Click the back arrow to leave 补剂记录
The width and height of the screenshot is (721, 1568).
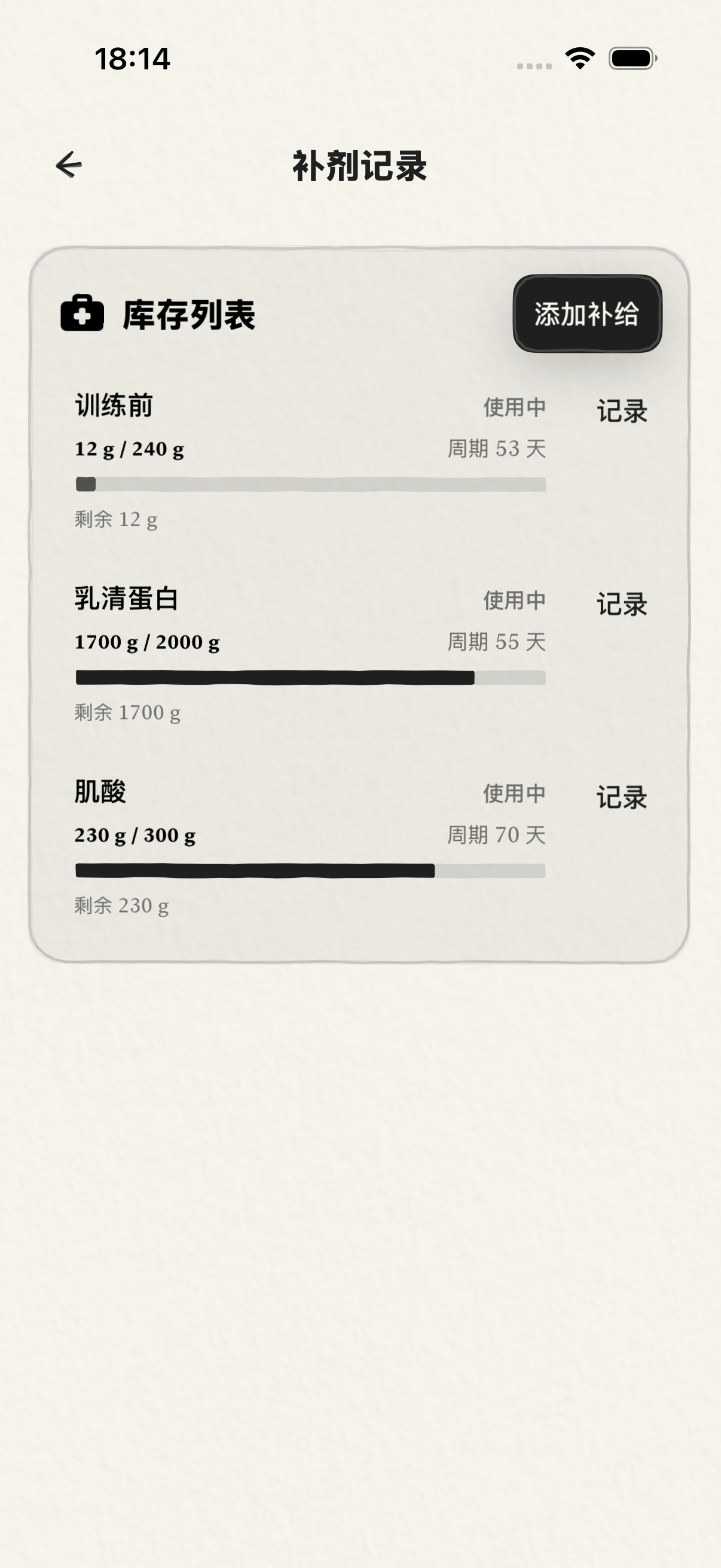[69, 165]
